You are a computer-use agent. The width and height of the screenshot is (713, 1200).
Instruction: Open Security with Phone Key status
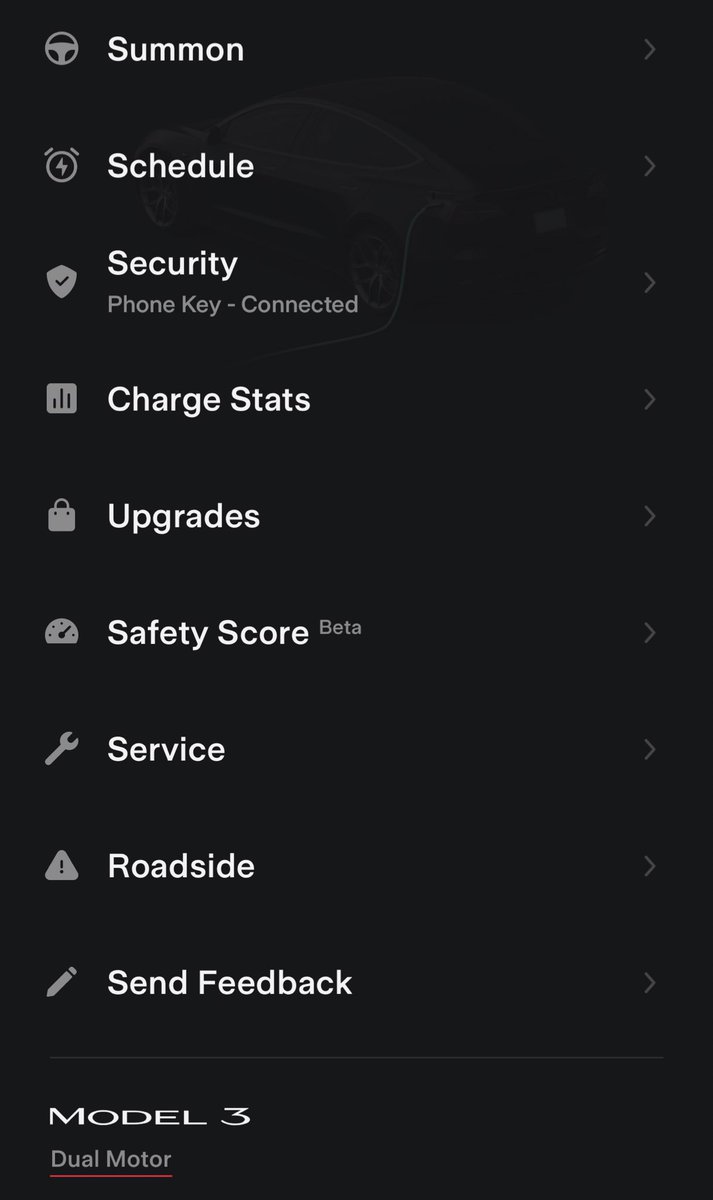point(232,281)
